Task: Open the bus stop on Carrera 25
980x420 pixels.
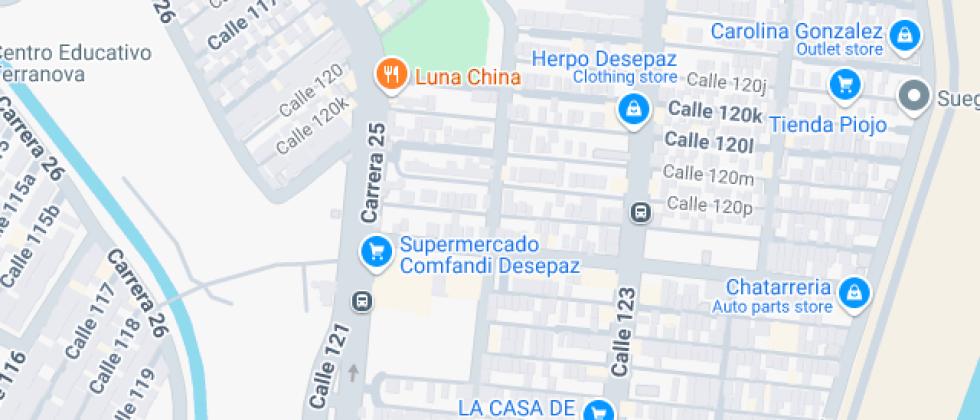Action: click(x=361, y=302)
